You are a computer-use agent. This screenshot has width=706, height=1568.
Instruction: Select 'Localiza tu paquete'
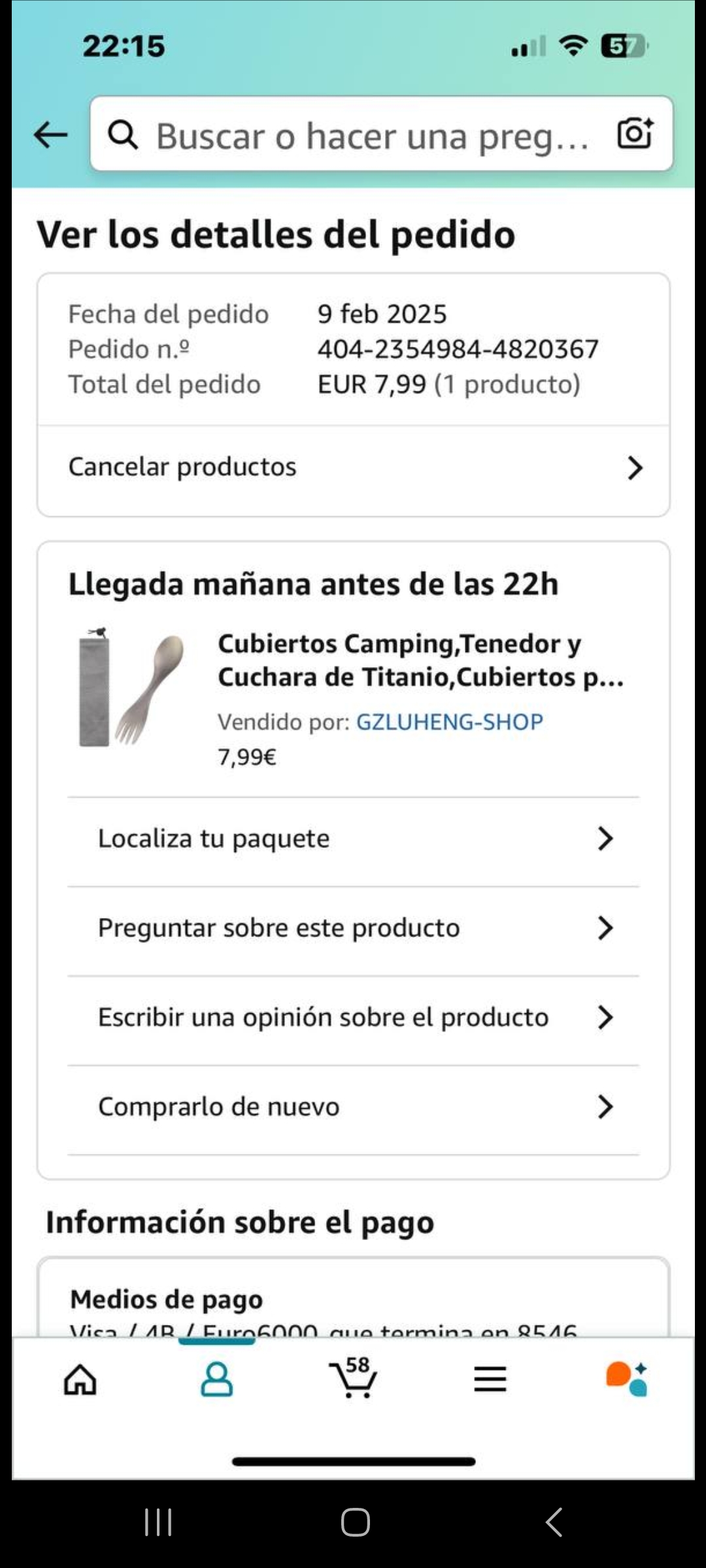(353, 839)
